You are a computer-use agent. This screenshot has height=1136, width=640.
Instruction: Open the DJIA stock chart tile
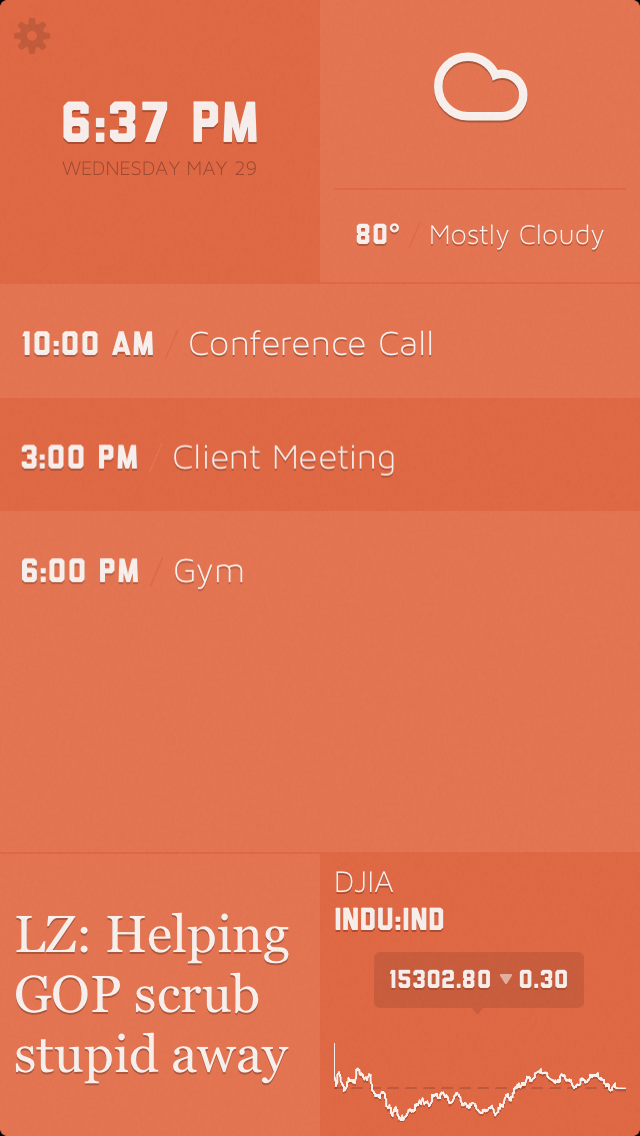coord(480,1000)
